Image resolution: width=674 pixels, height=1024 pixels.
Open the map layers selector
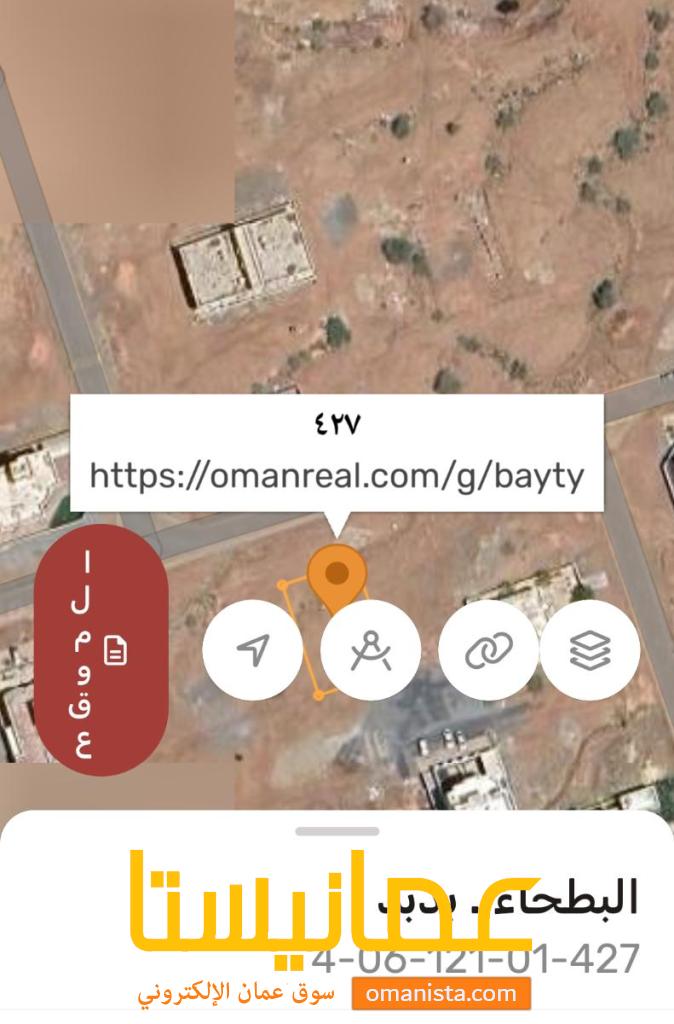[590, 650]
